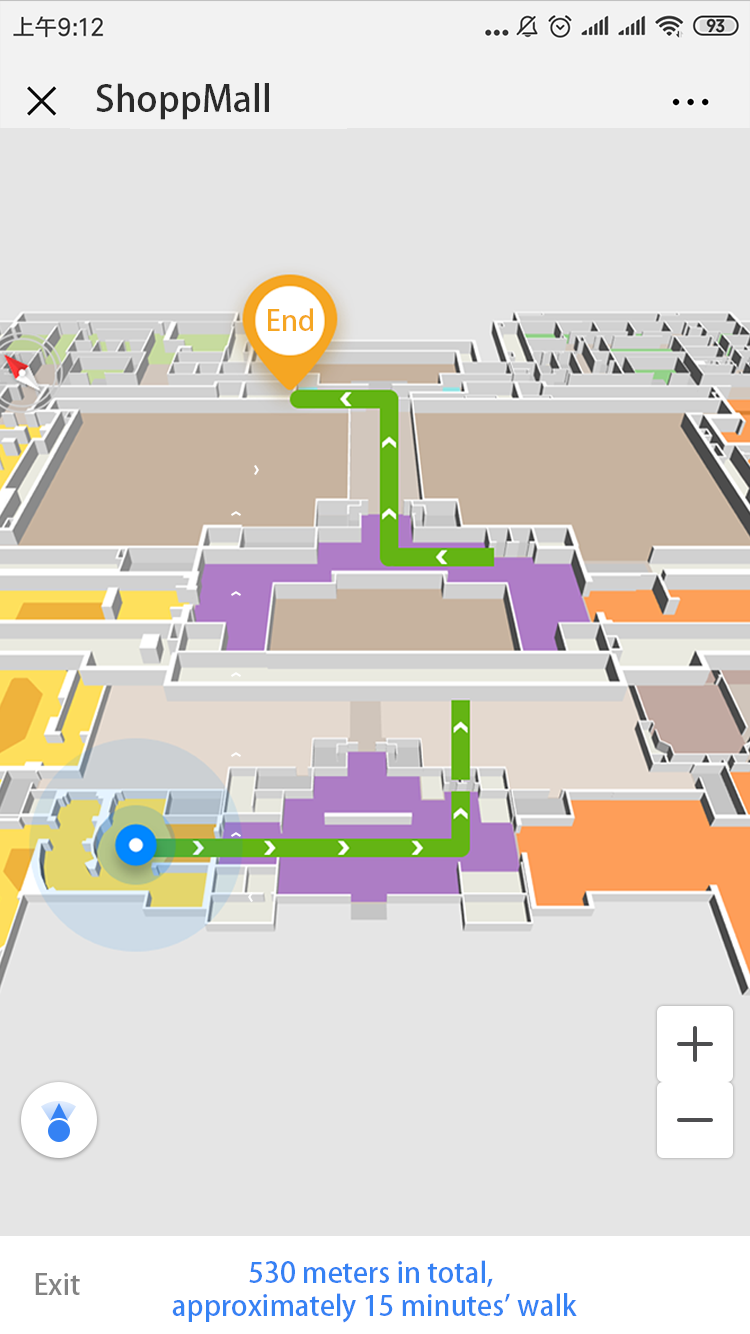
Task: Zoom out of the mall map
Action: pos(695,1120)
